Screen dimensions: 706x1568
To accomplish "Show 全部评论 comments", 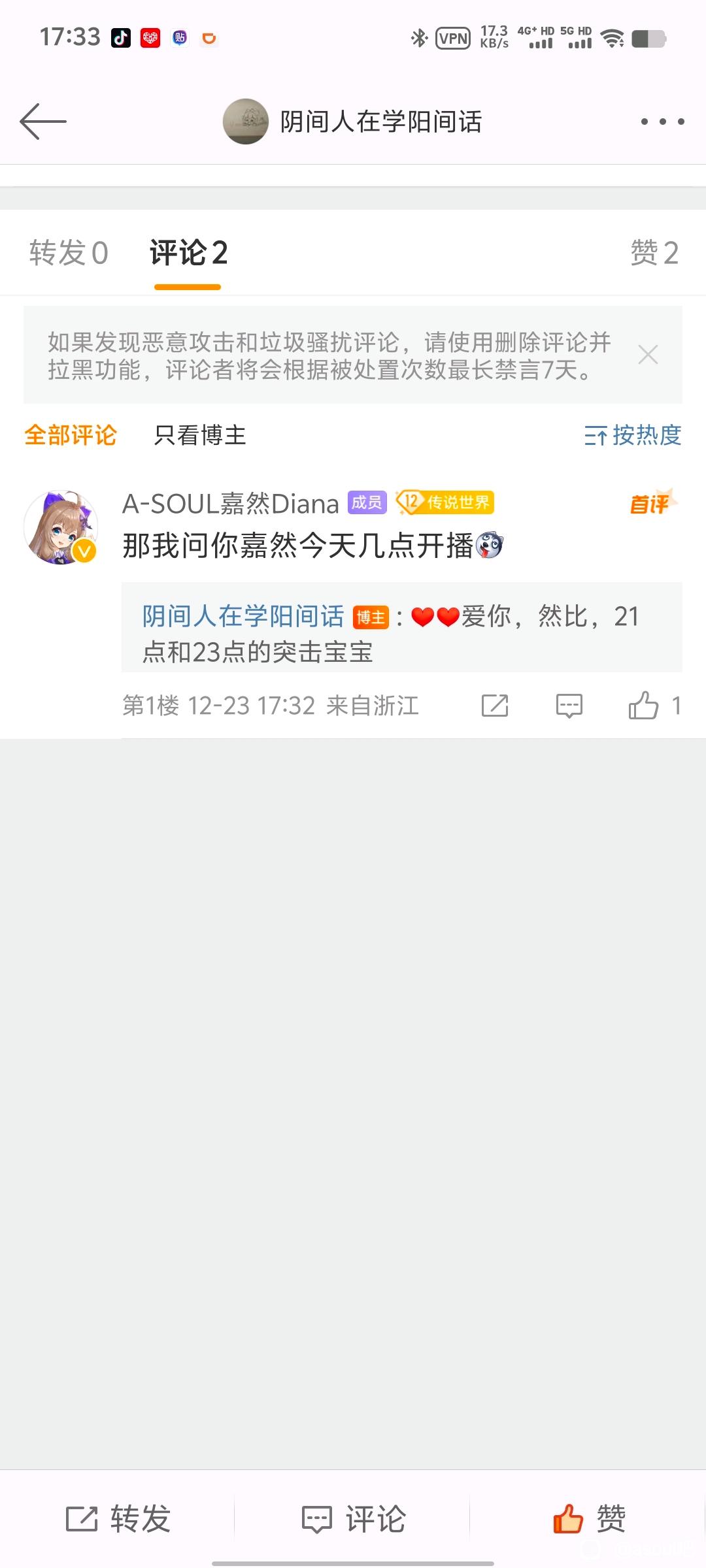I will tap(71, 435).
